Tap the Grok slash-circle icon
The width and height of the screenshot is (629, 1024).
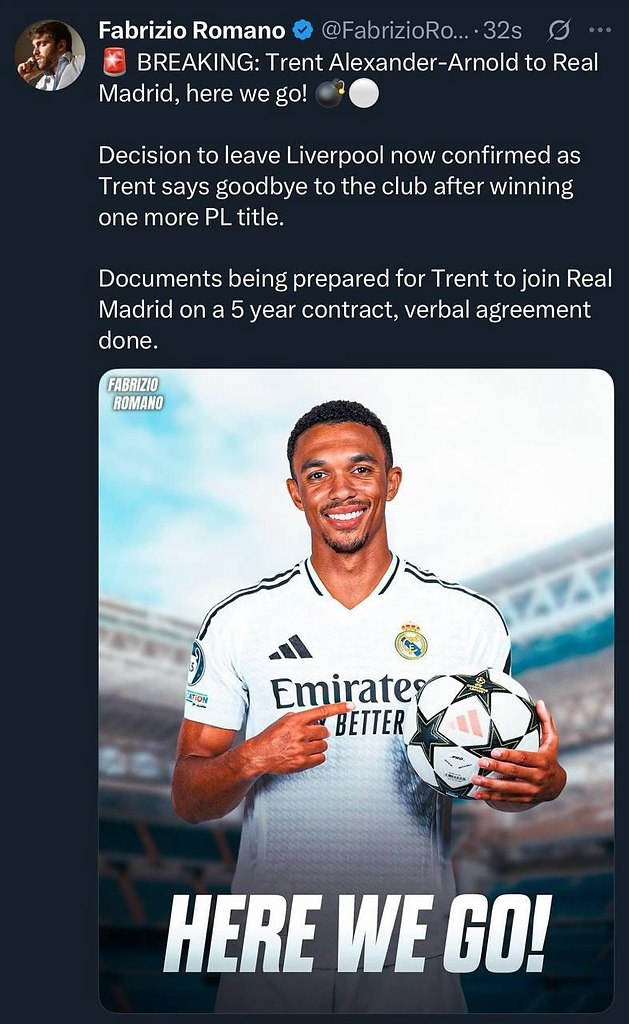coord(561,30)
